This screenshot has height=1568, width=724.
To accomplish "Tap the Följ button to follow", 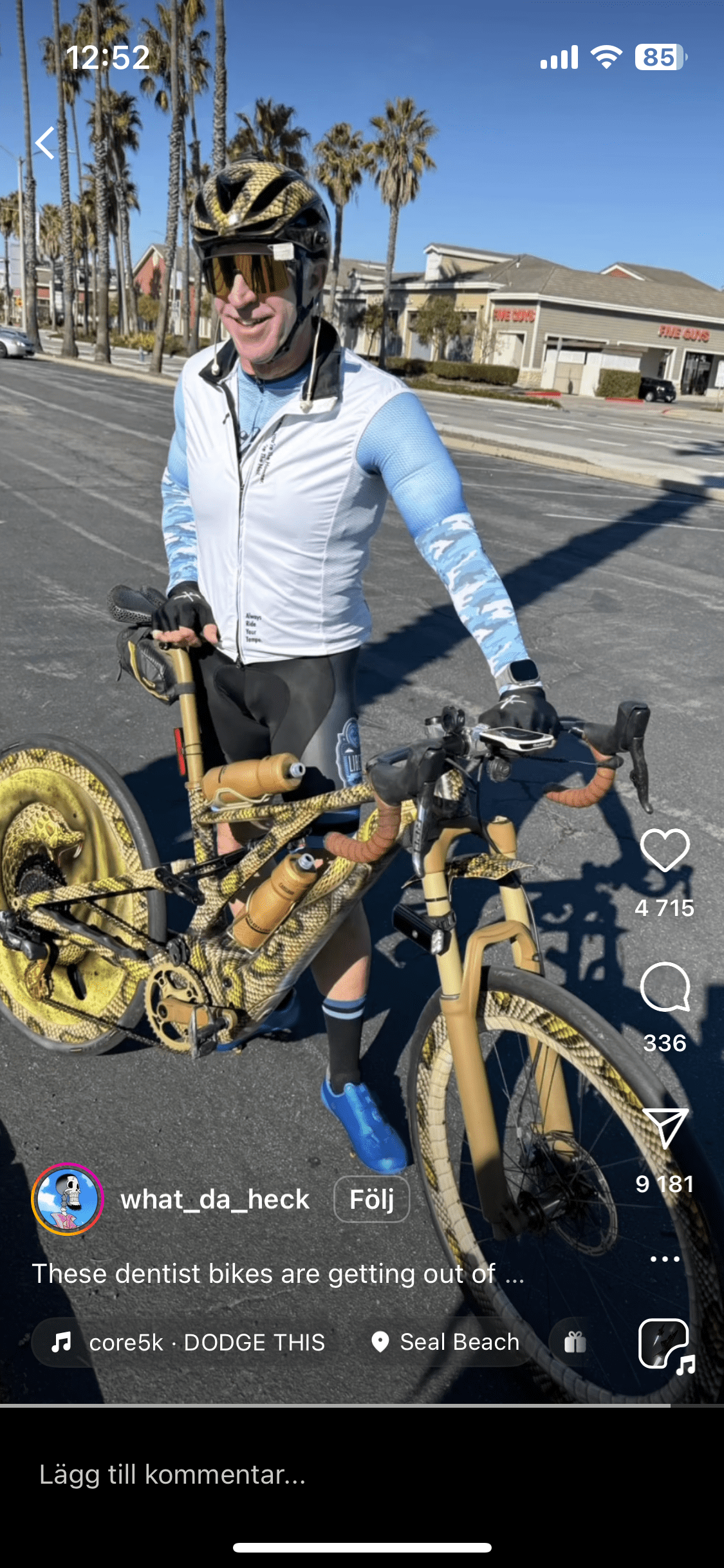I will [371, 1199].
